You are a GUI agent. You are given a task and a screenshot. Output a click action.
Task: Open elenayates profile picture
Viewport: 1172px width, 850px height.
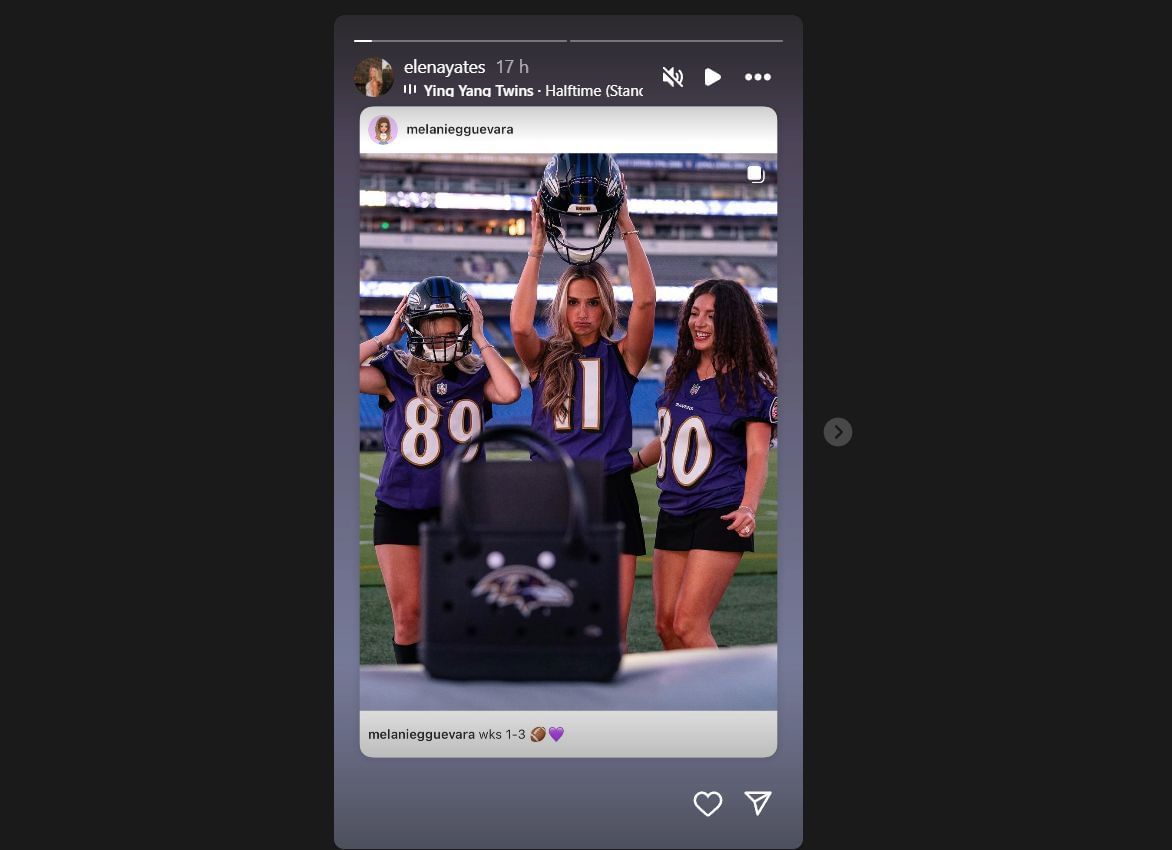(373, 77)
